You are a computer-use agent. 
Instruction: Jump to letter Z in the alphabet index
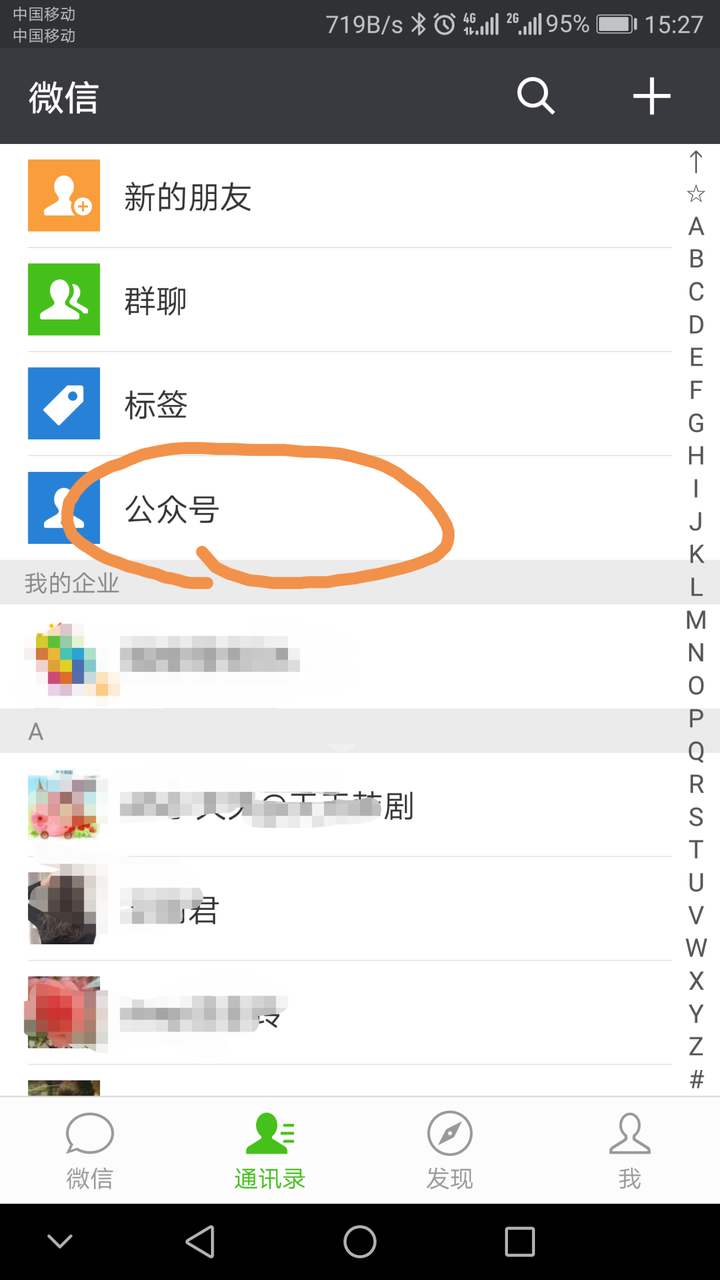coord(697,1047)
